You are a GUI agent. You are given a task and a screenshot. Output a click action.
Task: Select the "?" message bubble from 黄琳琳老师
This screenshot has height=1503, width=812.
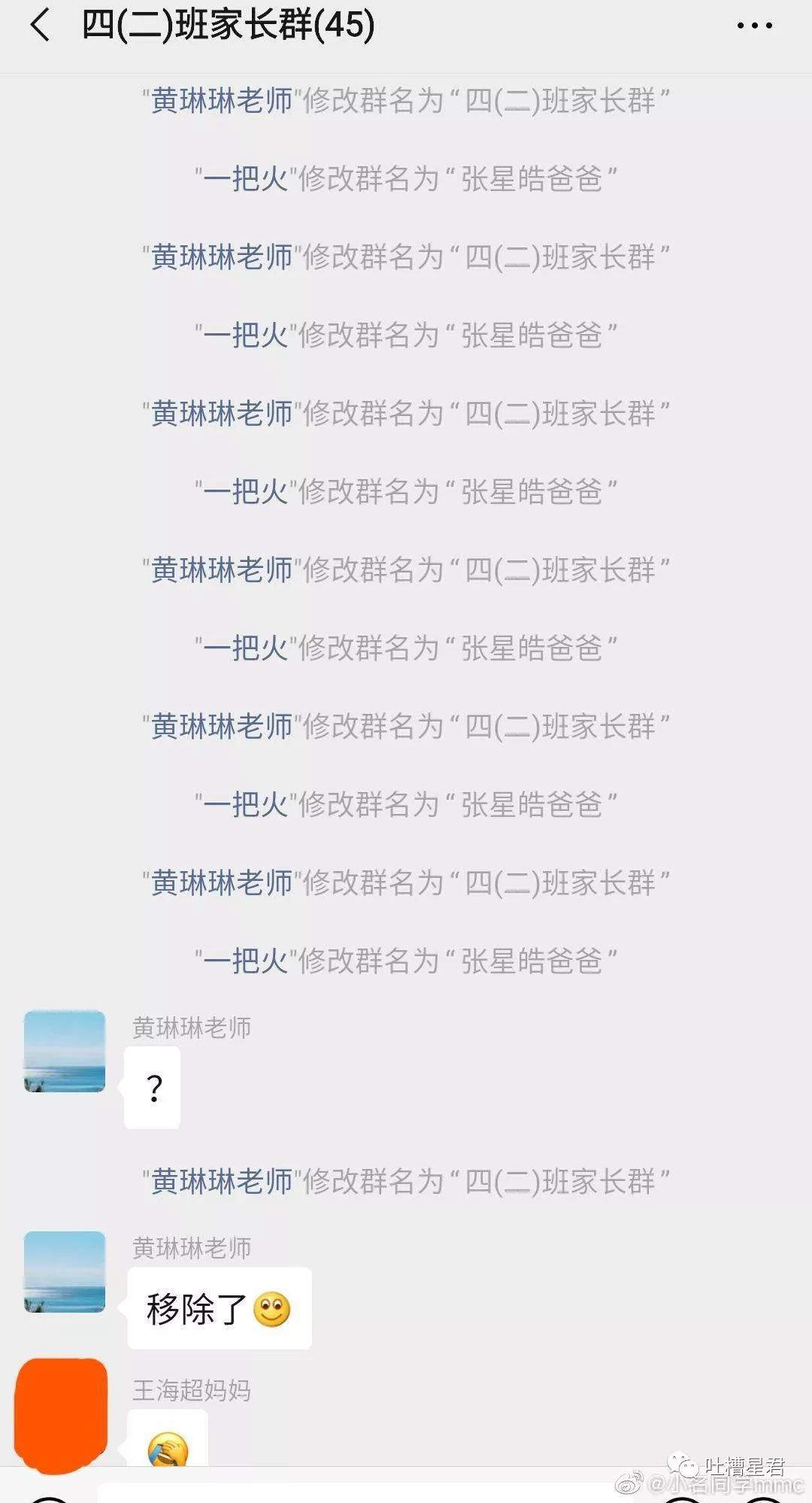pos(153,1089)
